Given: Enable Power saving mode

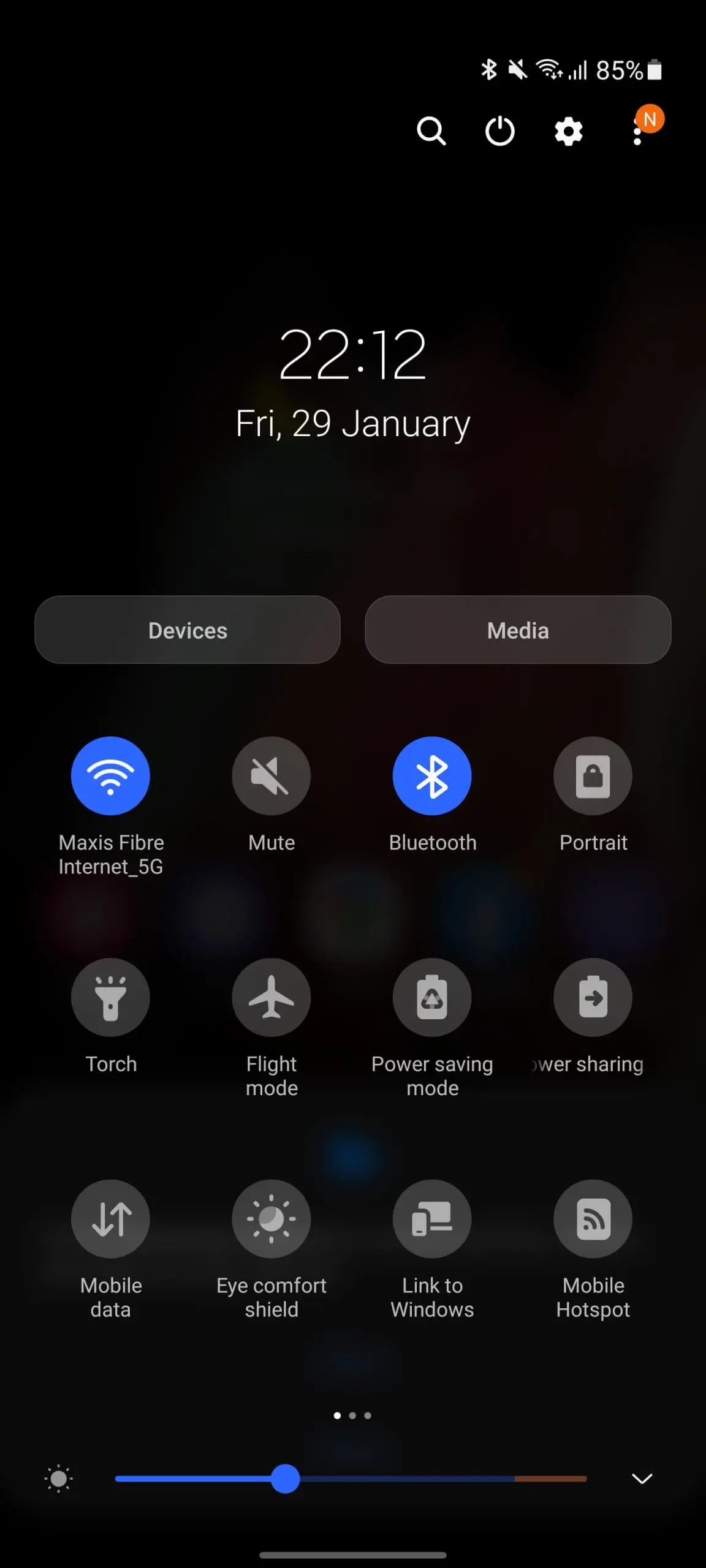Looking at the screenshot, I should pos(432,998).
